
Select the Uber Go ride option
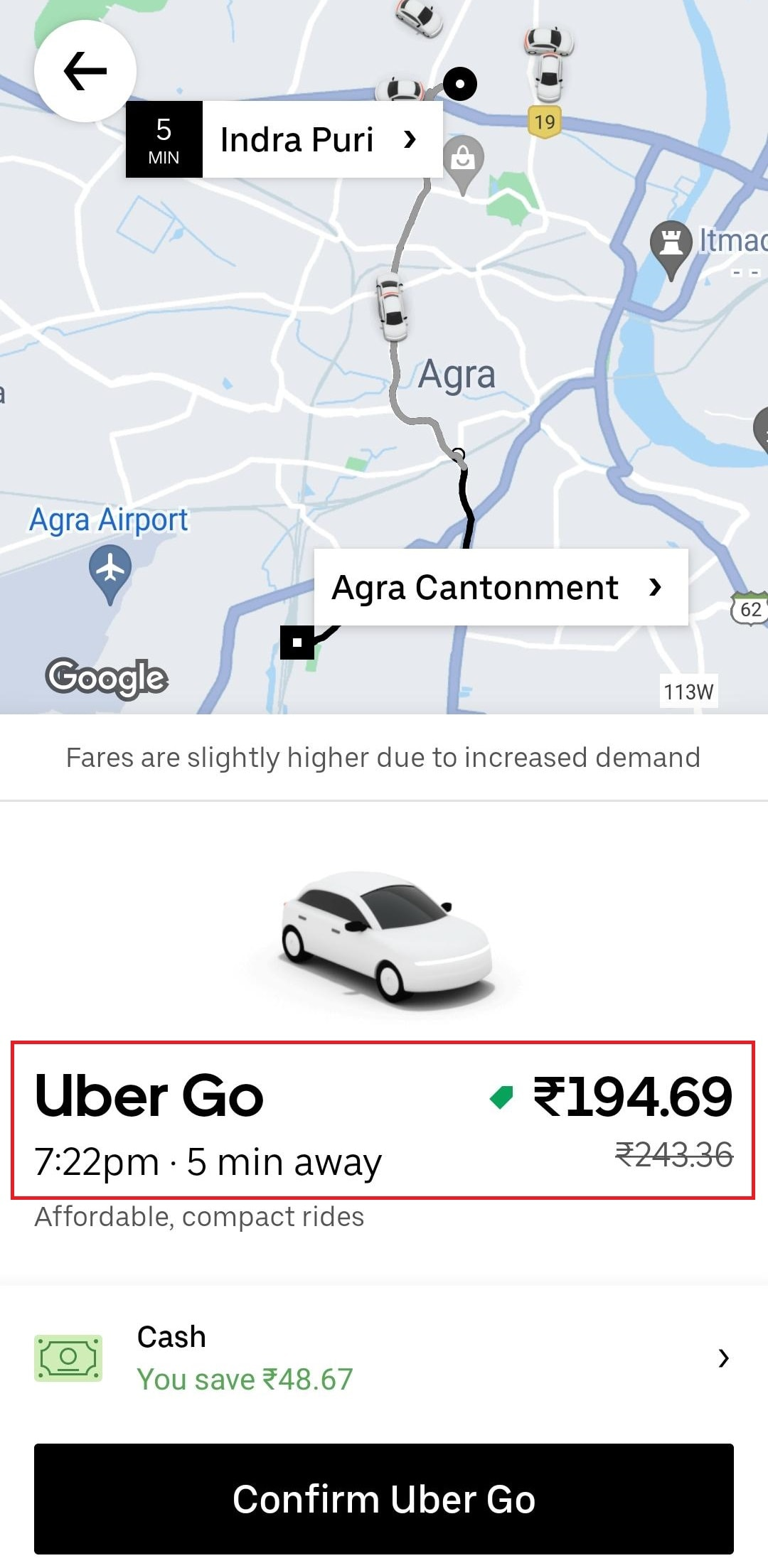(383, 1120)
